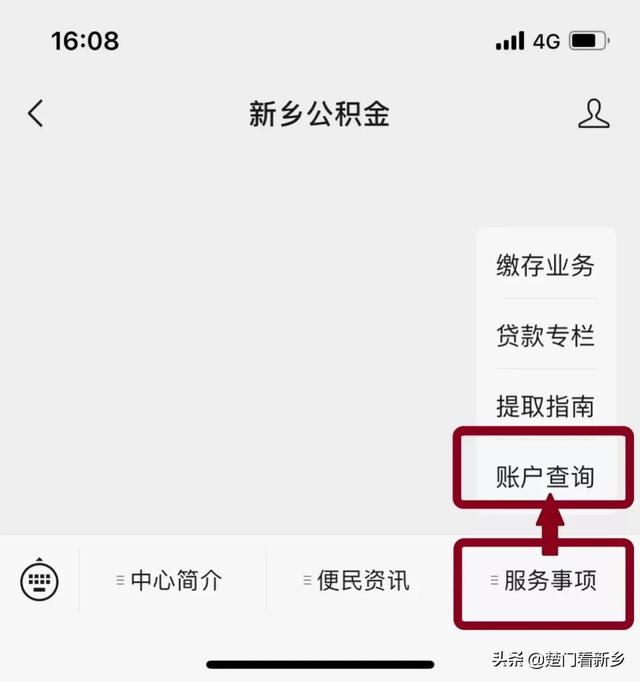Select 缴存业务 from the popup

click(x=545, y=266)
